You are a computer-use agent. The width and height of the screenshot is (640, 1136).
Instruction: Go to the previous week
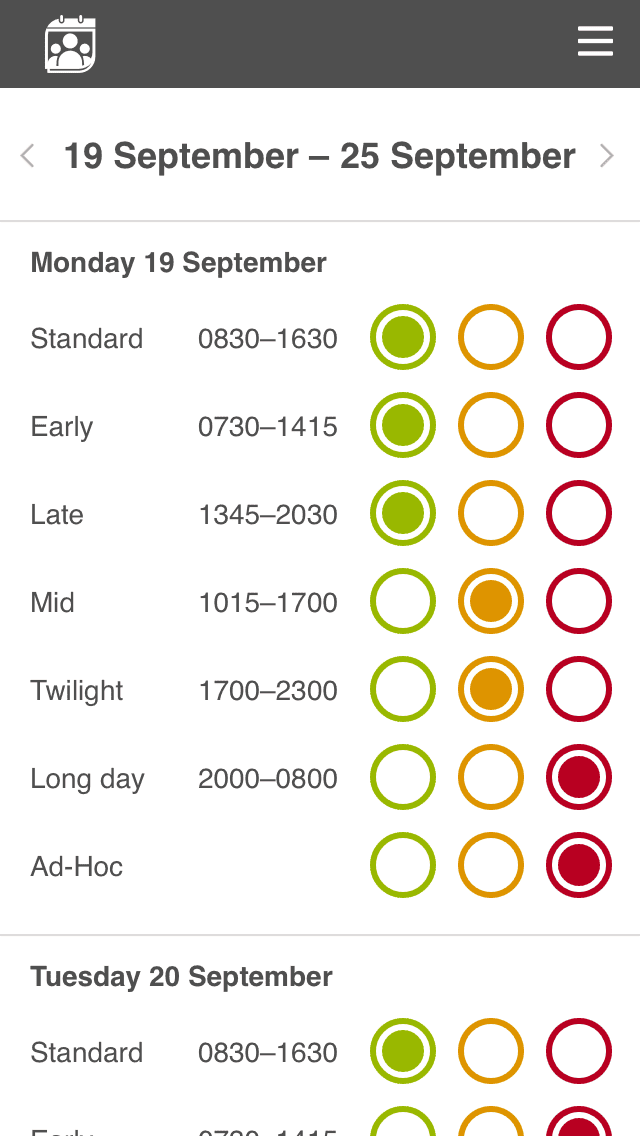pyautogui.click(x=28, y=156)
